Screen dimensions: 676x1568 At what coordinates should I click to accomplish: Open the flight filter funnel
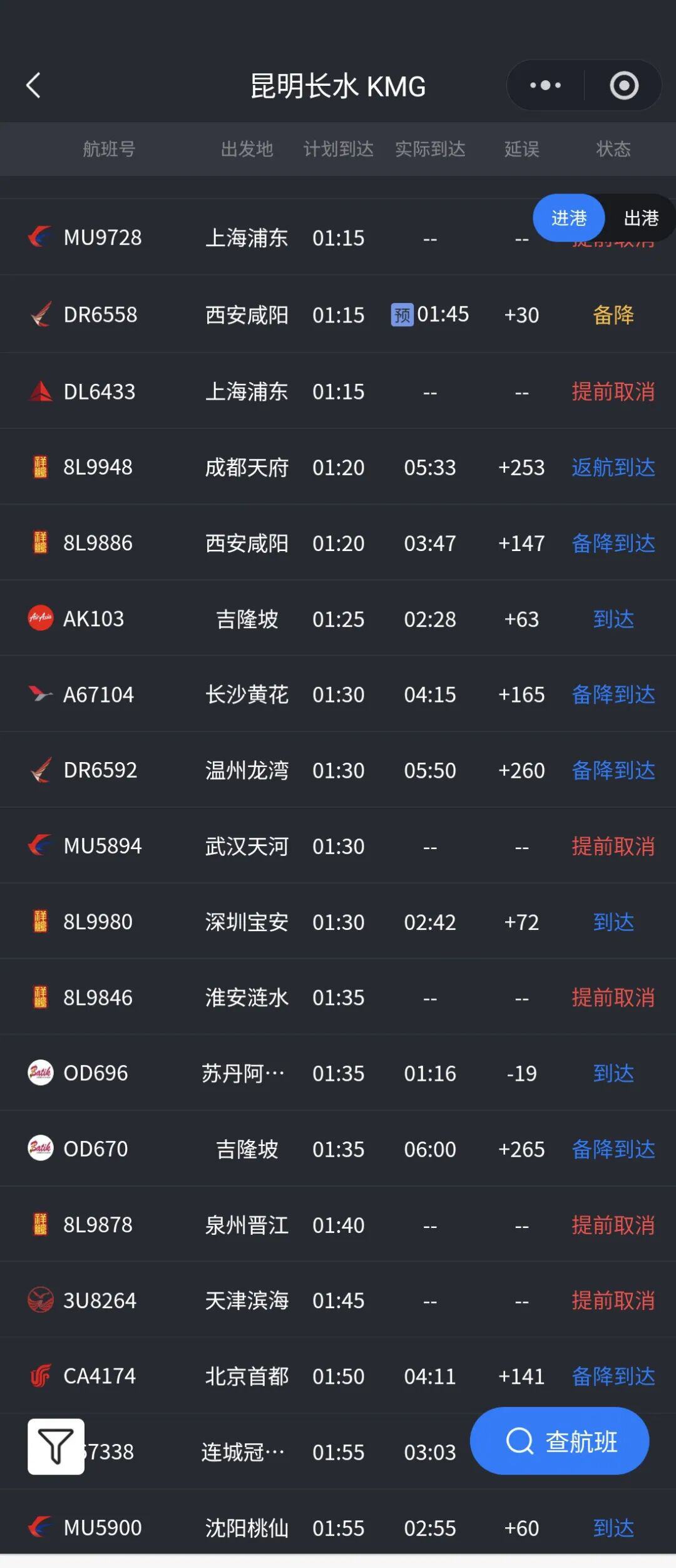tap(56, 1447)
